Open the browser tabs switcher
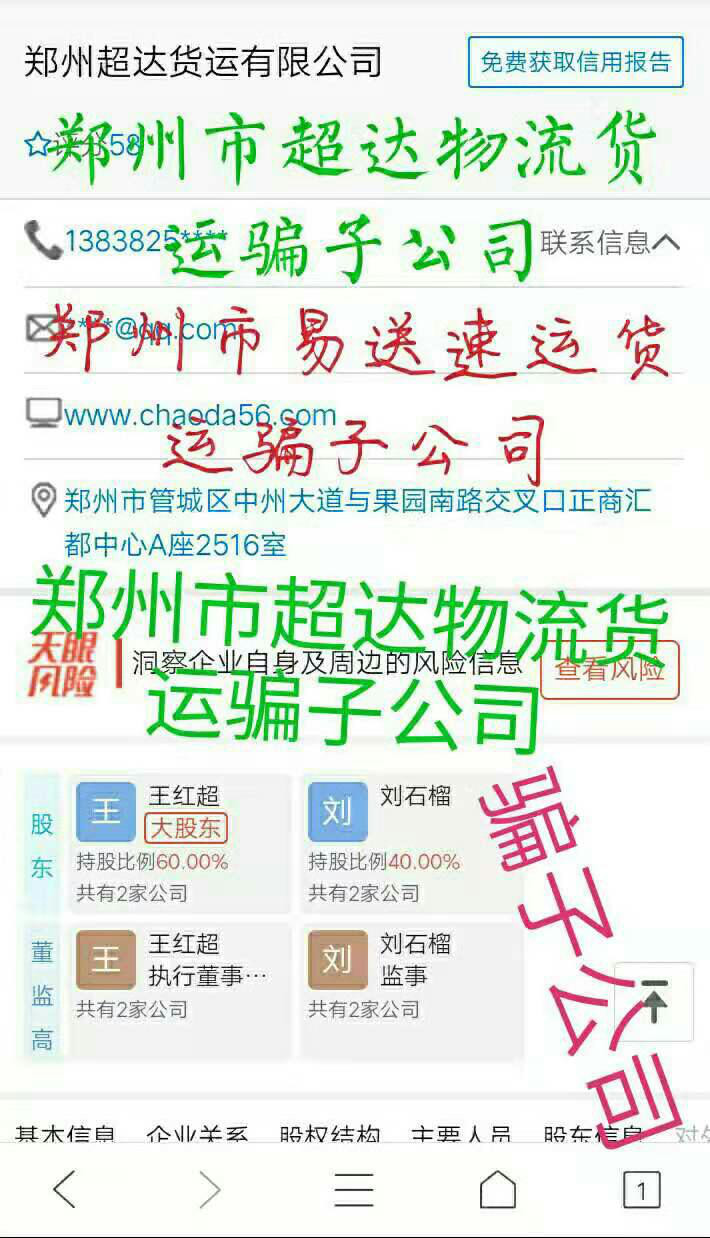 click(x=641, y=1189)
